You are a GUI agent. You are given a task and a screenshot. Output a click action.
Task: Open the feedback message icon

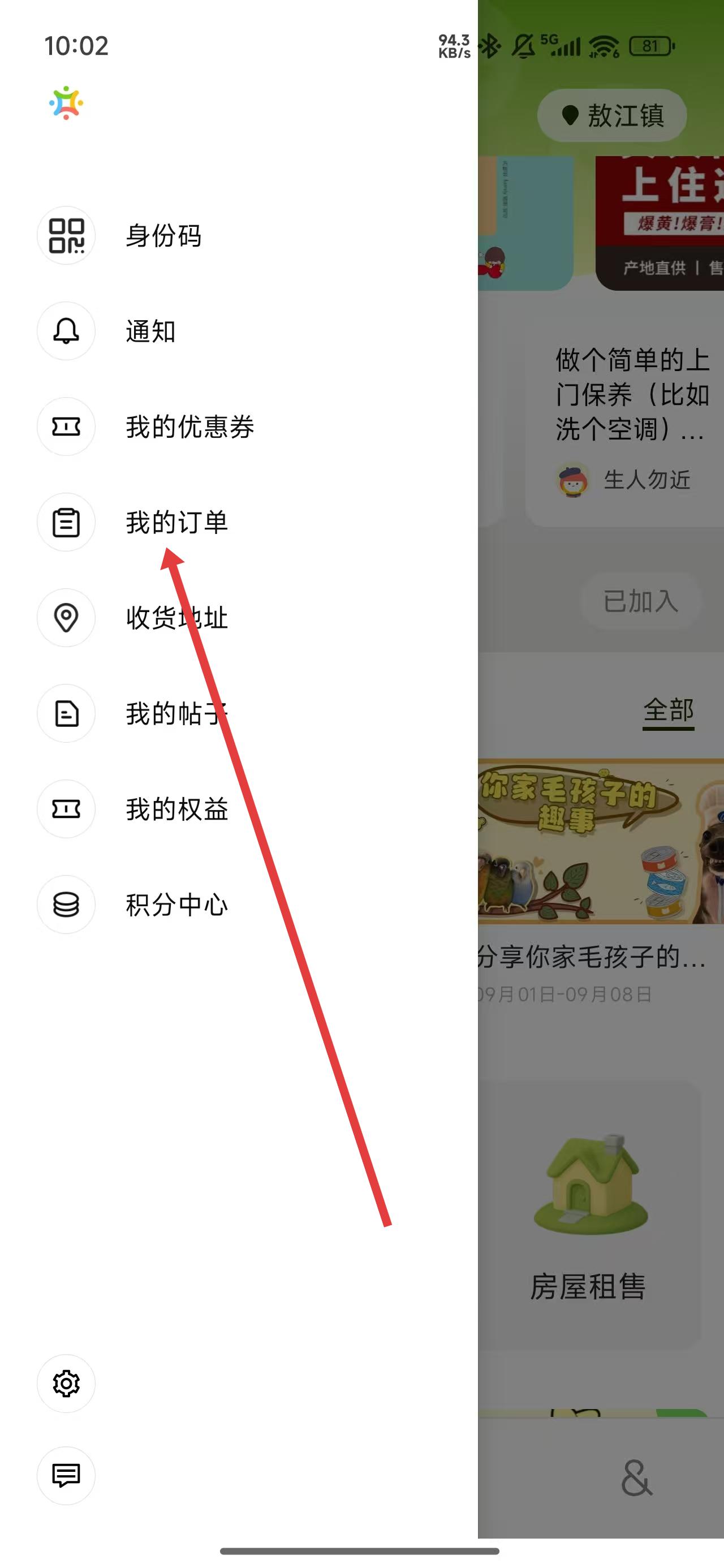click(x=66, y=1475)
